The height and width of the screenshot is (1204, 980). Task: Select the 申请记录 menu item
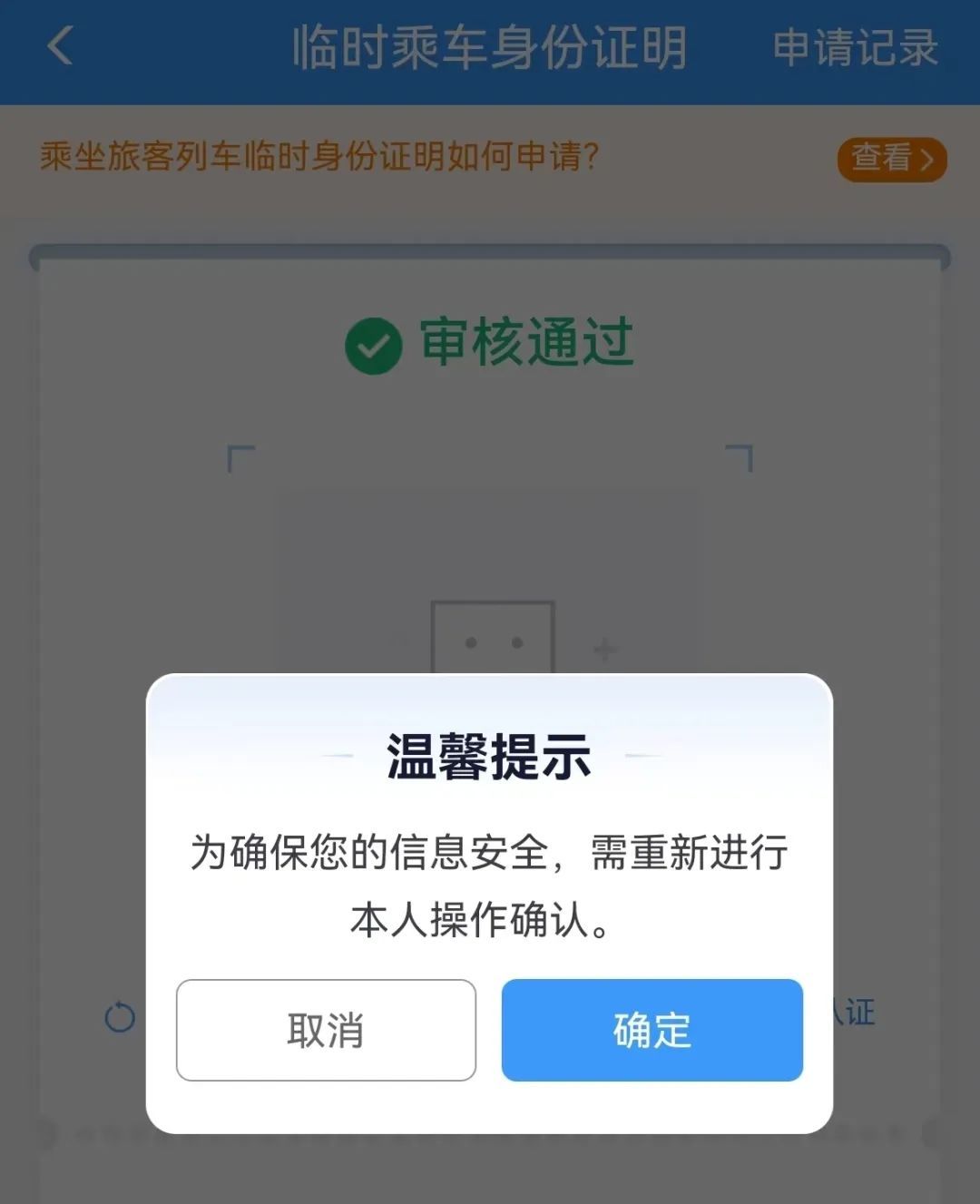coord(854,47)
